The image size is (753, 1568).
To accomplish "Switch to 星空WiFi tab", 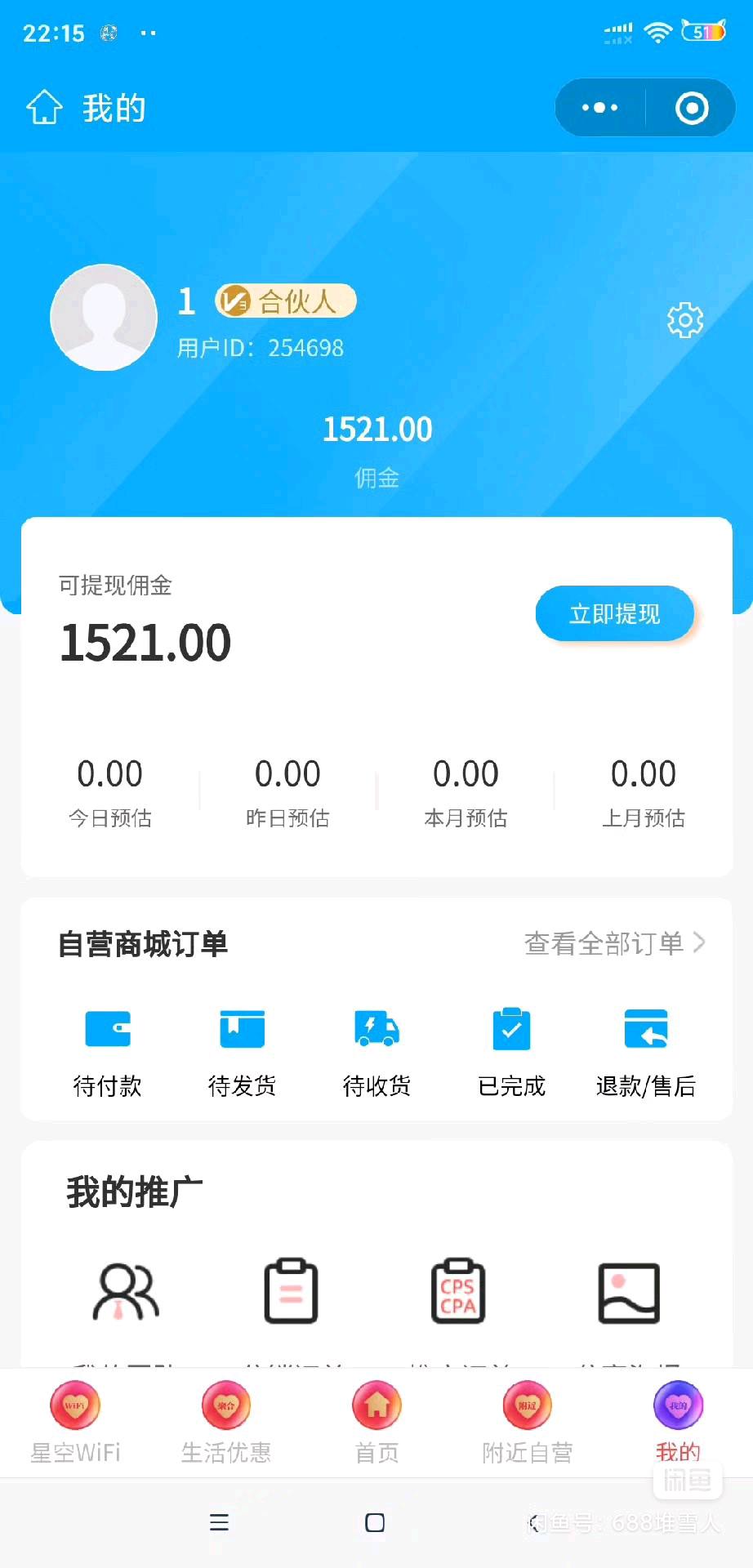I will pos(75,1422).
